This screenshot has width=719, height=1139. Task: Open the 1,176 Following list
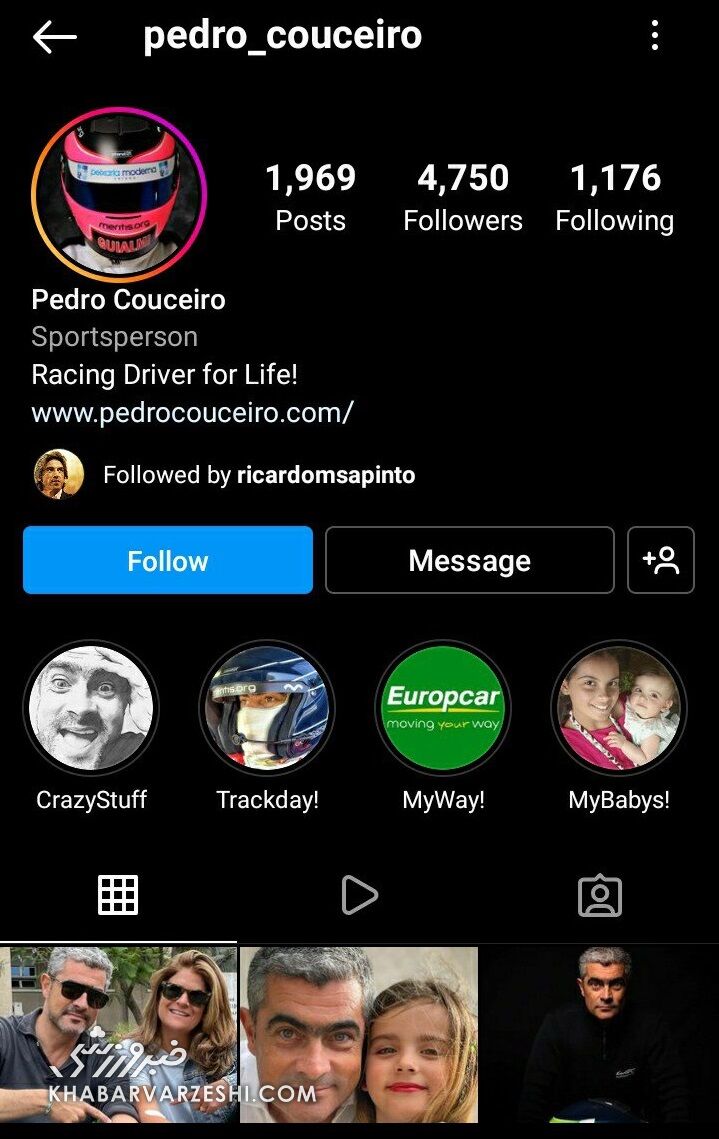coord(614,197)
